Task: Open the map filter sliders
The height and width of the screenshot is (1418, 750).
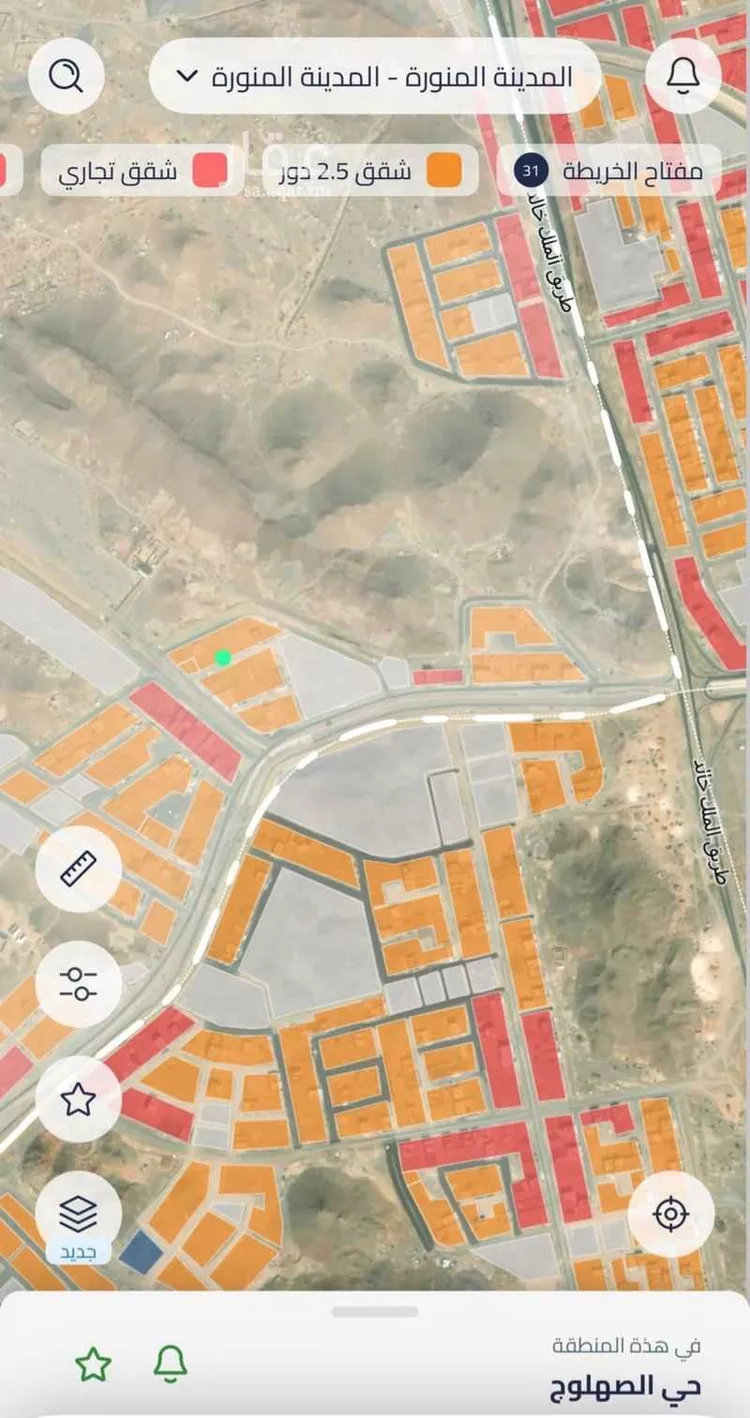Action: [78, 984]
